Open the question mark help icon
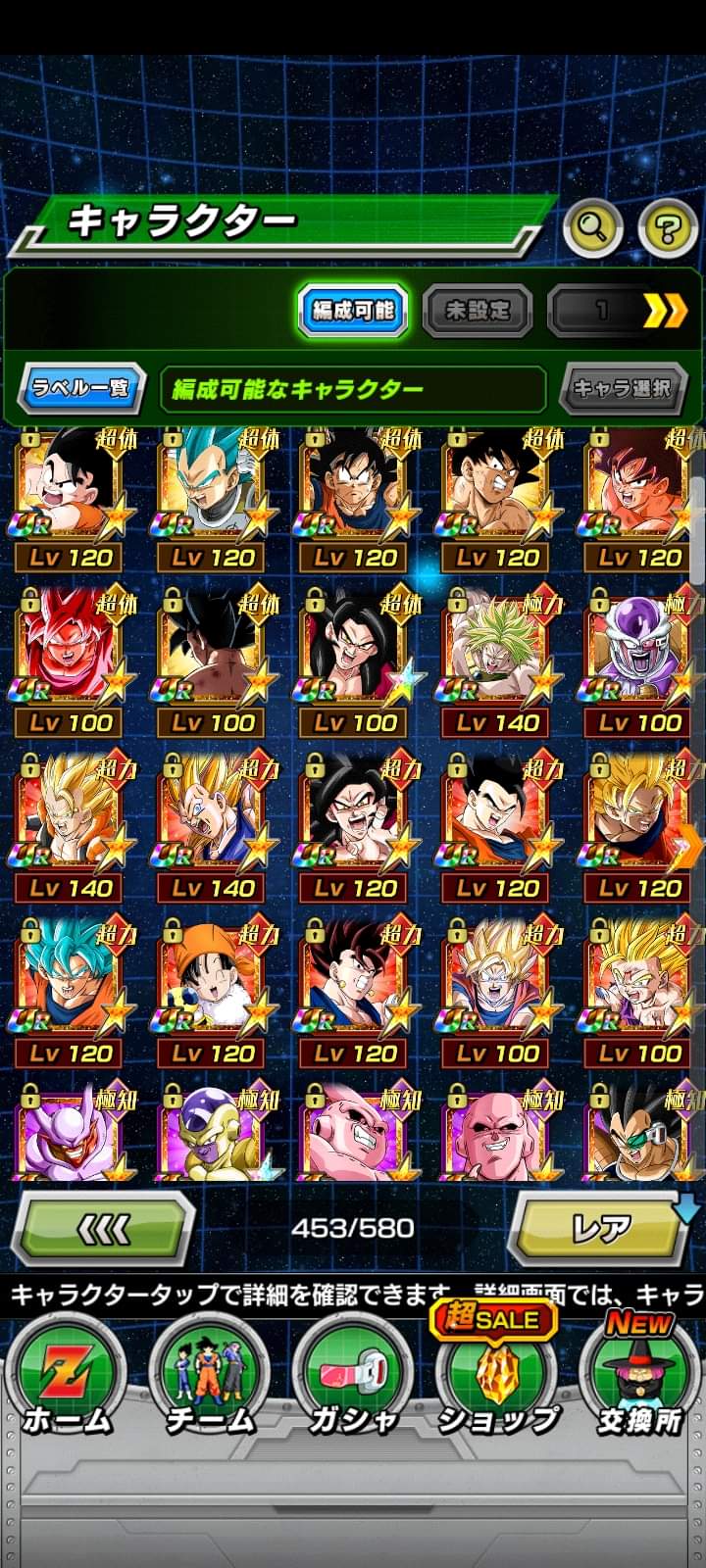 tap(668, 230)
